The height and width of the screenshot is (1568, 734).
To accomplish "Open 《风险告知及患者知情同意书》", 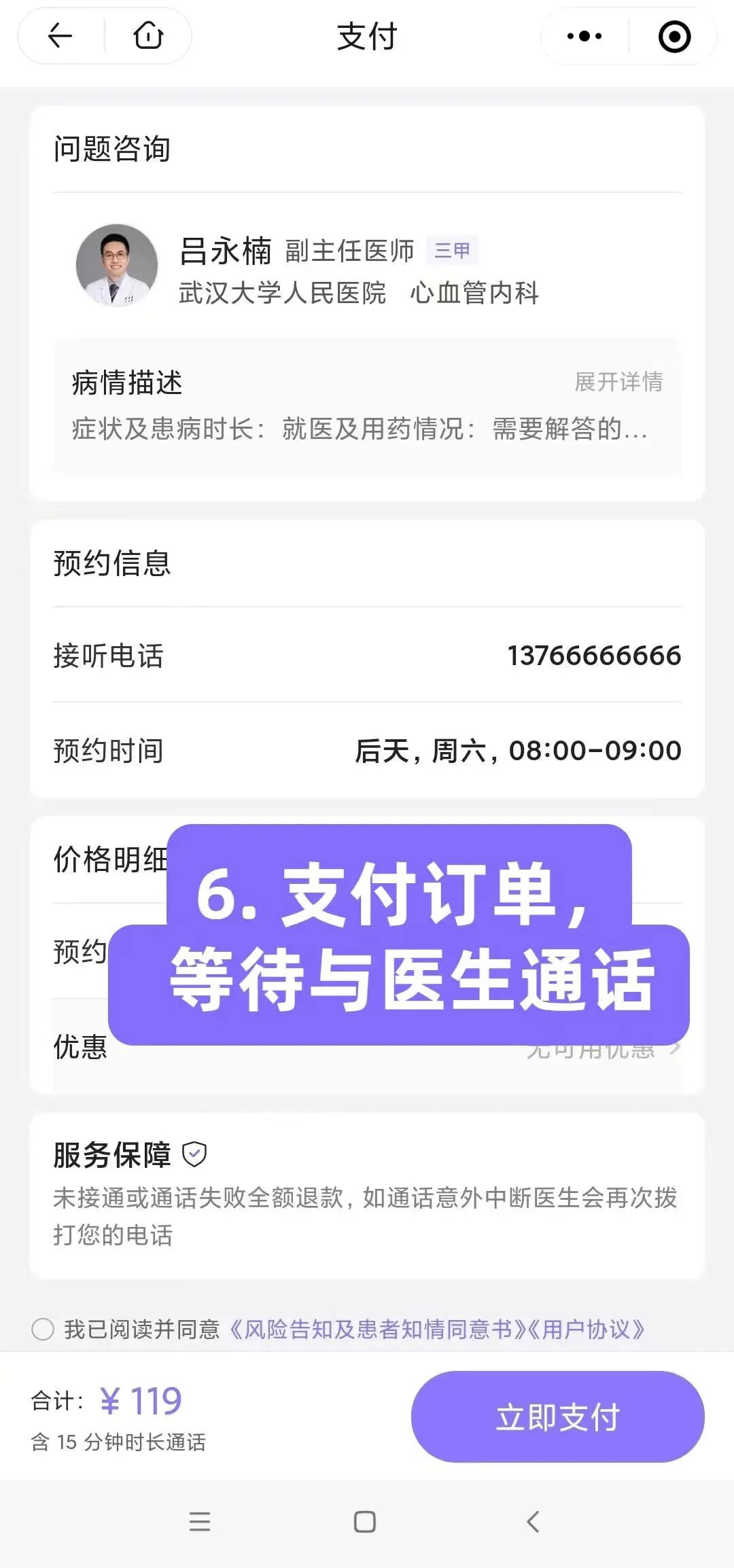I will click(377, 1329).
